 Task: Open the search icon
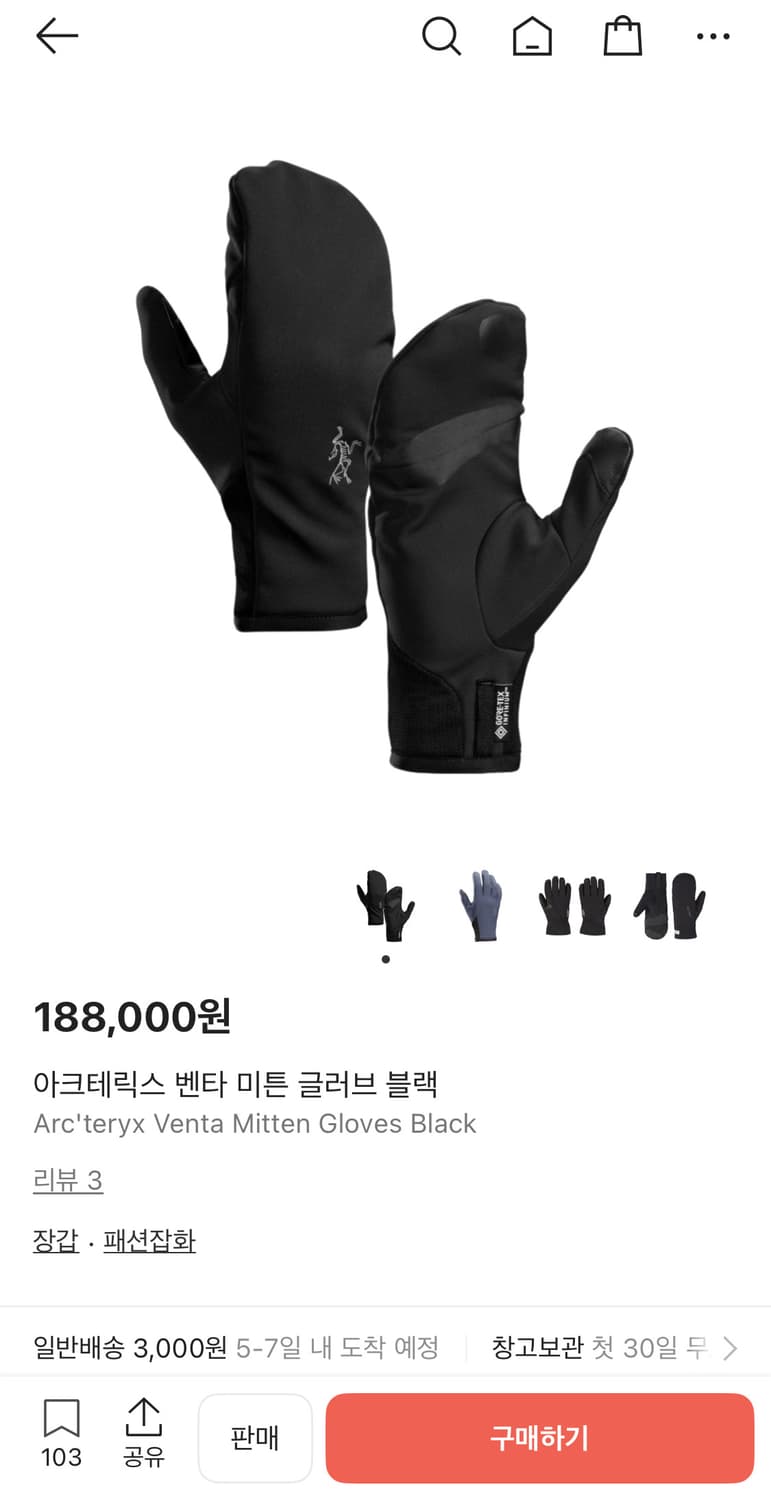441,36
